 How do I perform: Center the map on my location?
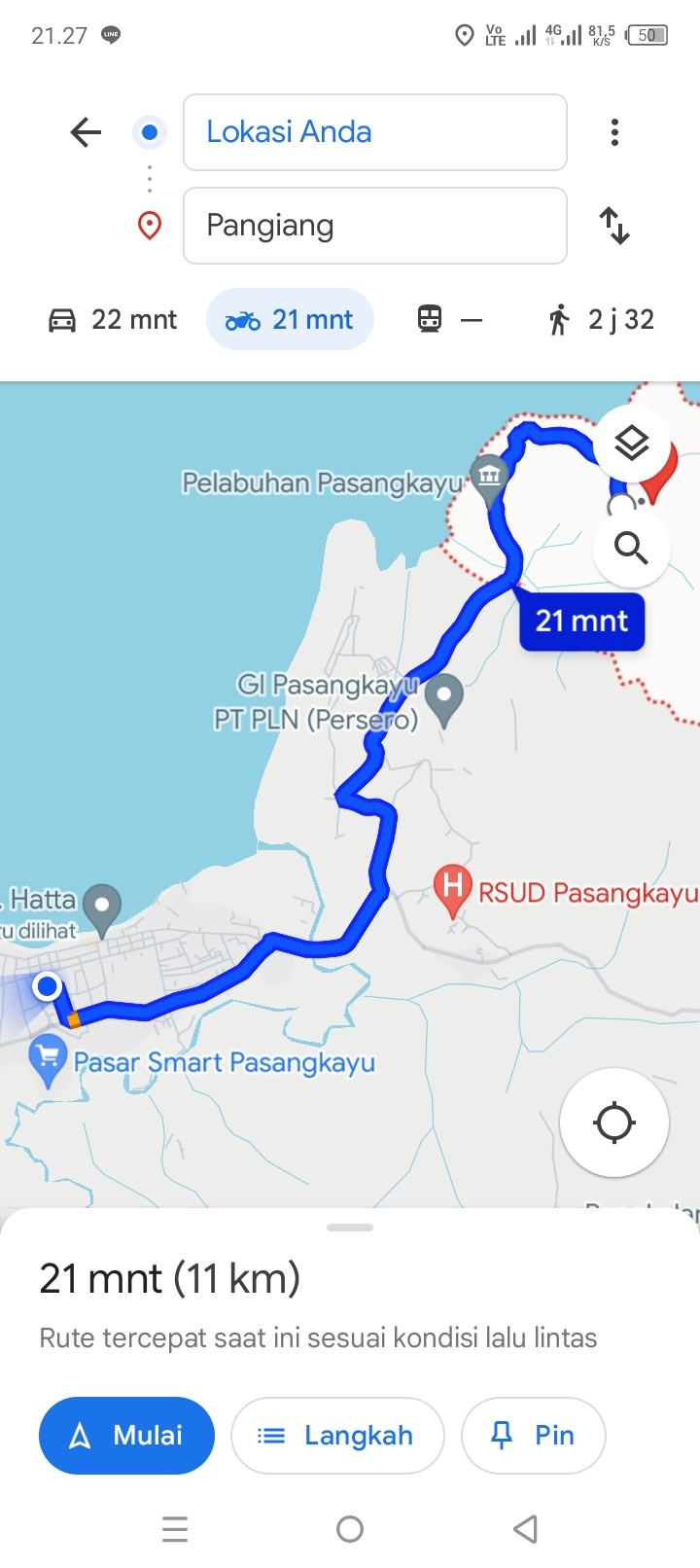(614, 1123)
